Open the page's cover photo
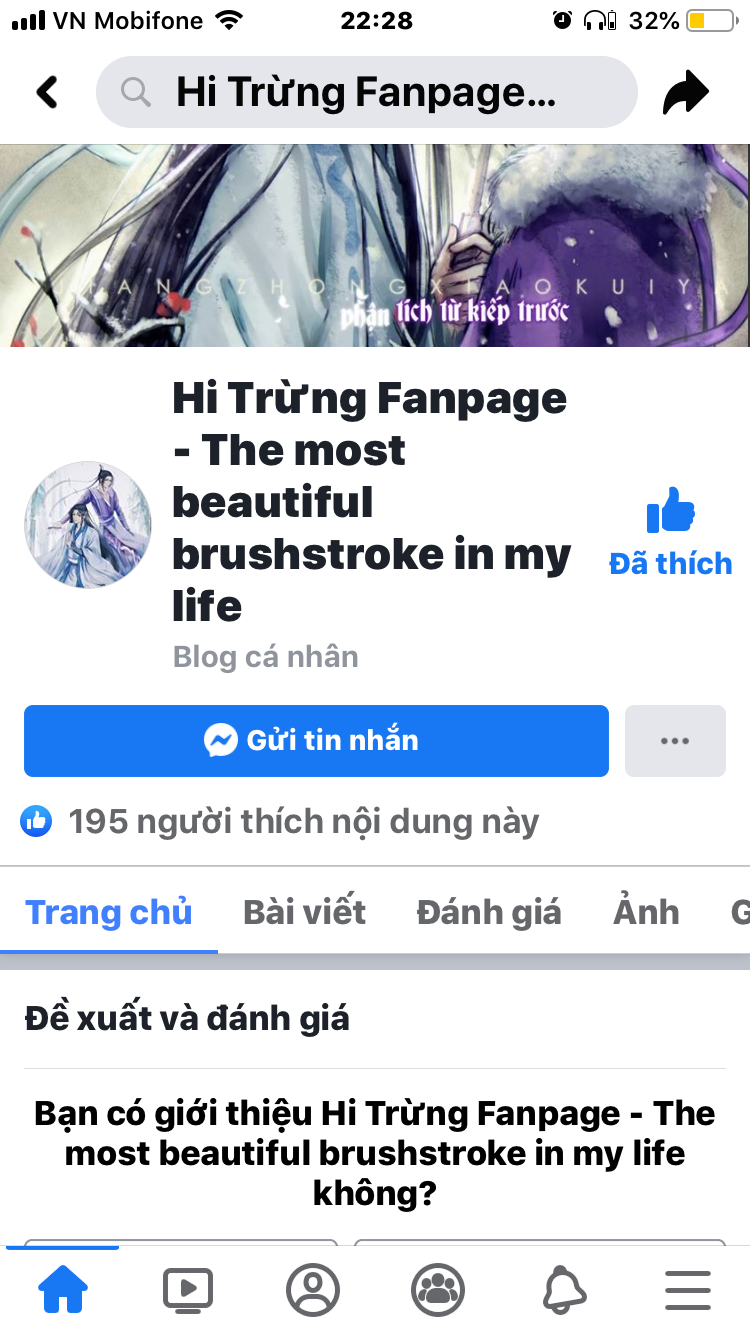The height and width of the screenshot is (1334, 750). 375,245
